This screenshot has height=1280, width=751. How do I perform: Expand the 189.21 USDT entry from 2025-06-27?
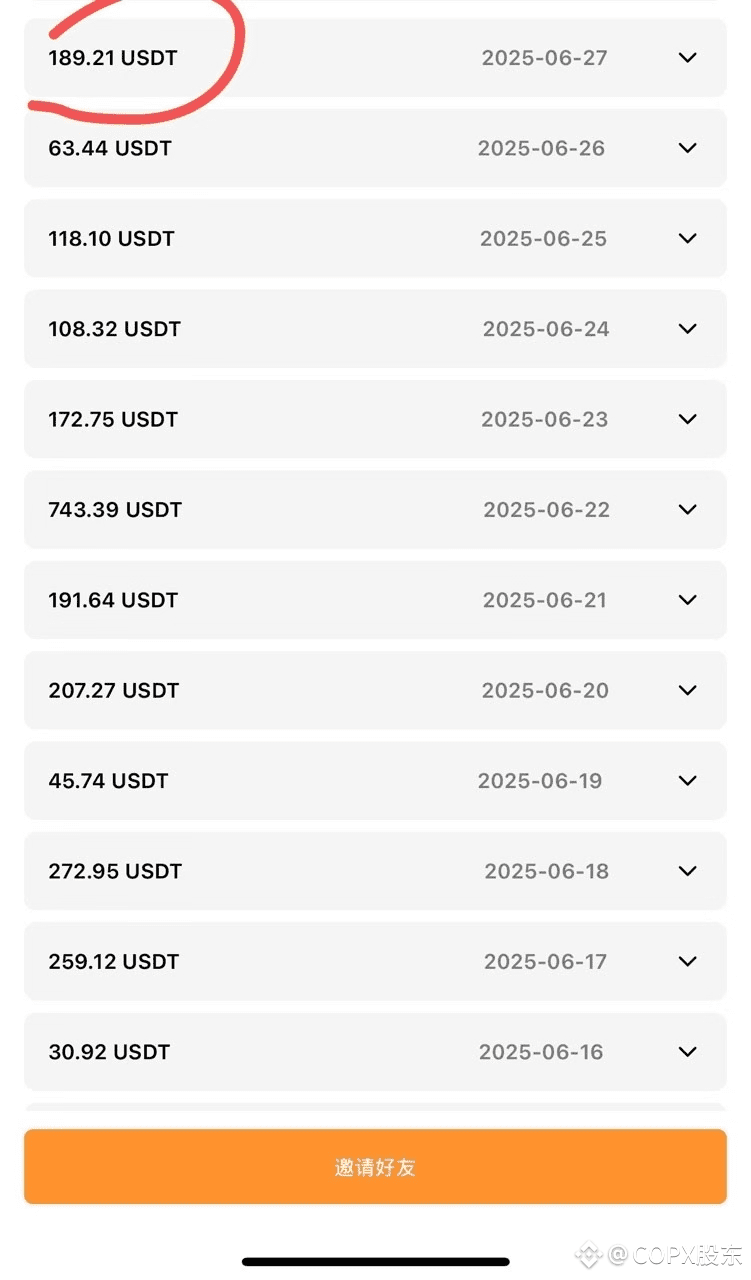(687, 58)
